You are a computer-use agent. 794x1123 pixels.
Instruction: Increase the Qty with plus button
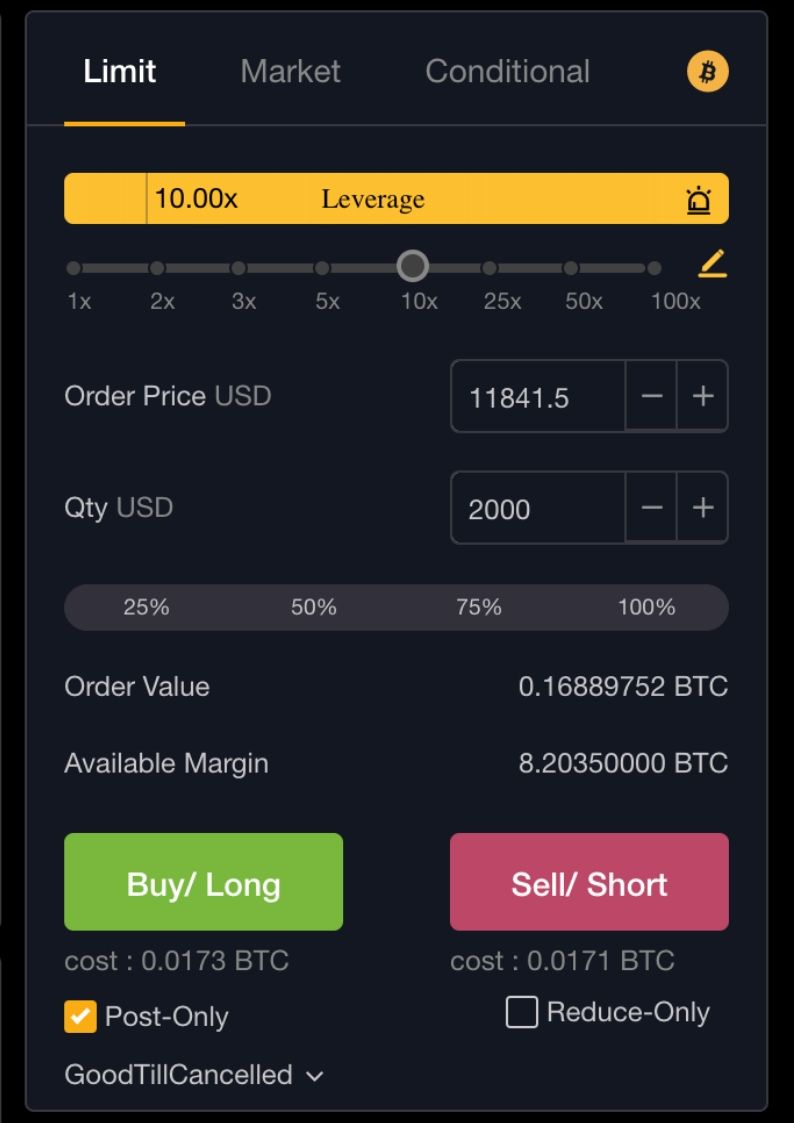click(703, 508)
